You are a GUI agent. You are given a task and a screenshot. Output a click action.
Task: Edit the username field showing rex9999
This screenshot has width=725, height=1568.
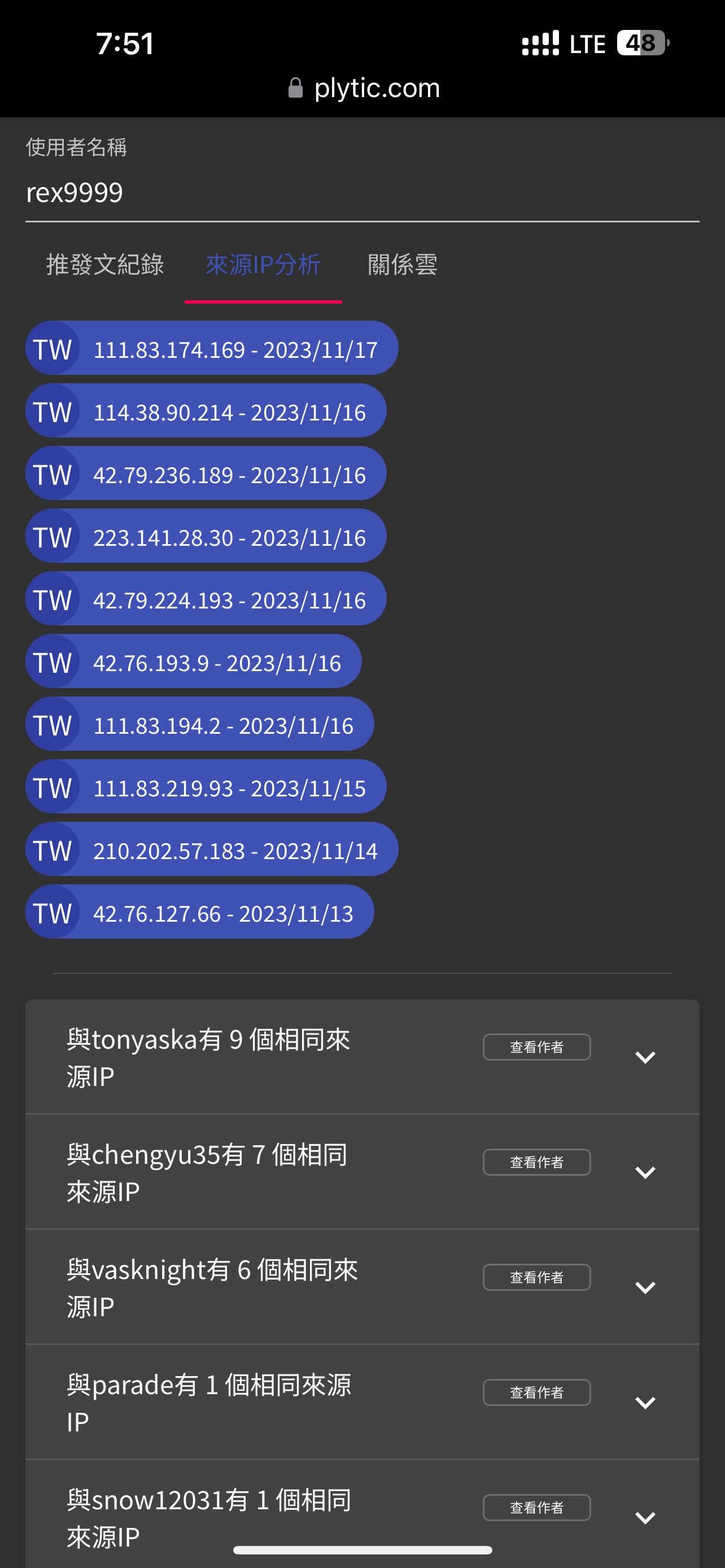pyautogui.click(x=361, y=192)
